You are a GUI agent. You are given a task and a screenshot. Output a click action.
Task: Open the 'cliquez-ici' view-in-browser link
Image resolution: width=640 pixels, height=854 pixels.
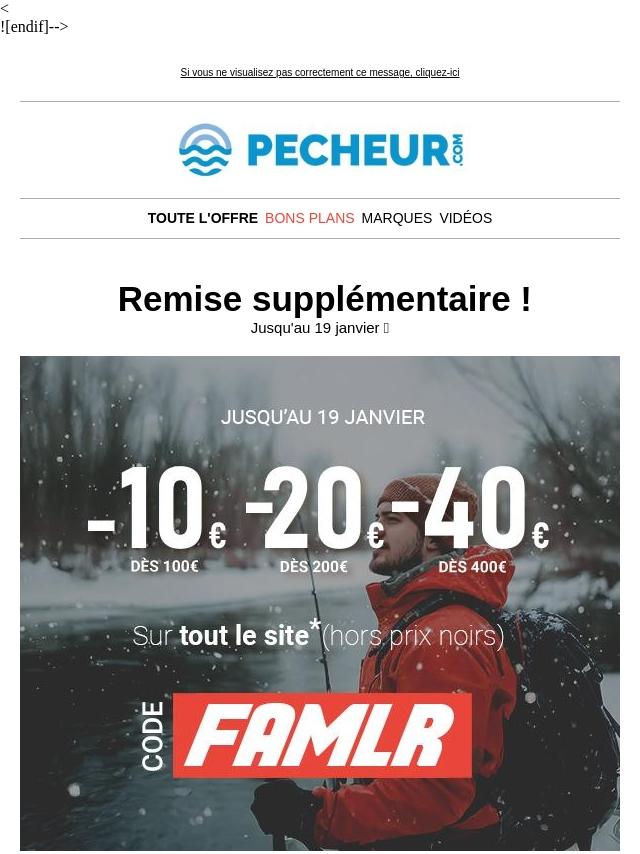(436, 73)
